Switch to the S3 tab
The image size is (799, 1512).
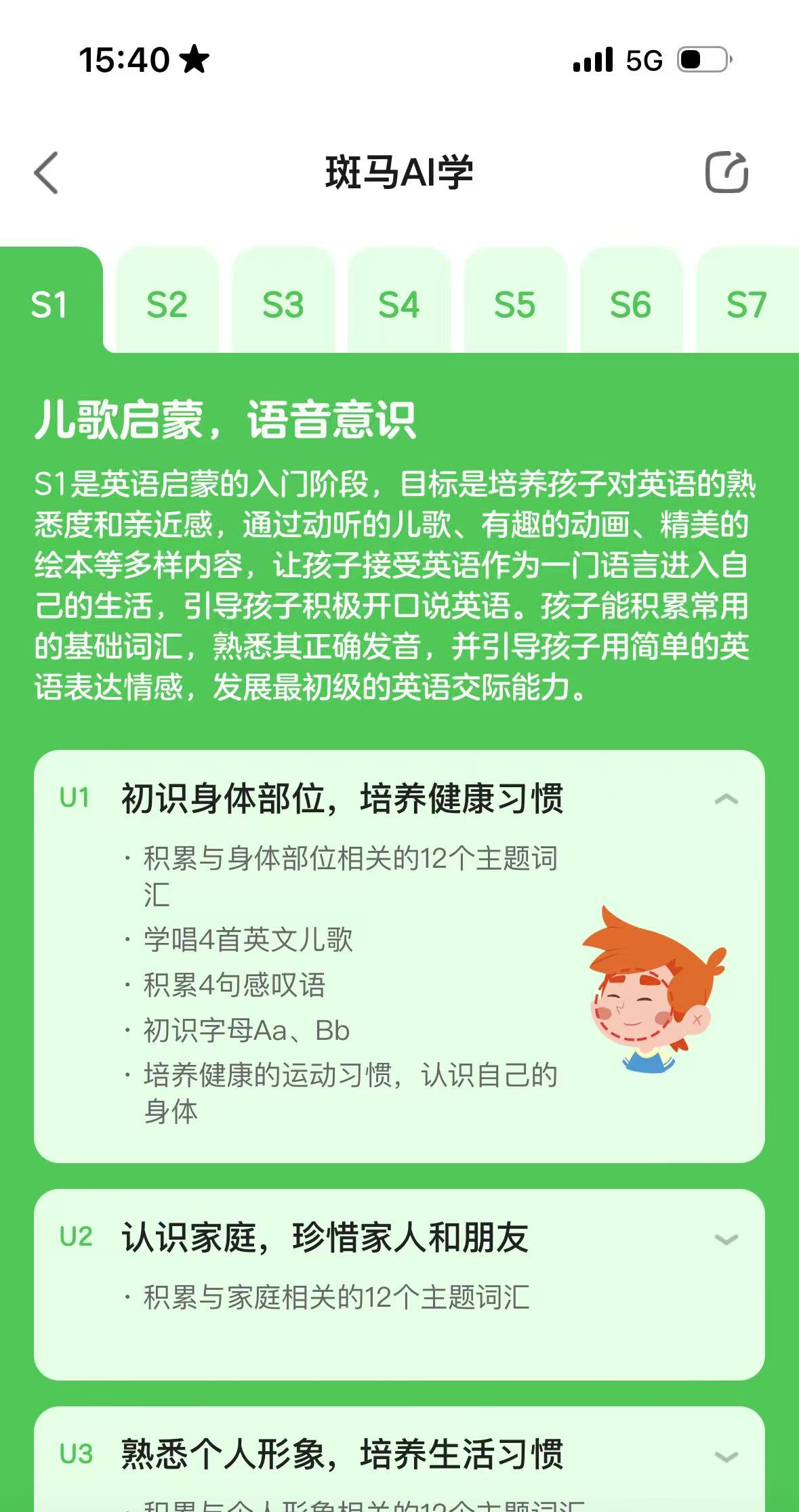click(283, 305)
